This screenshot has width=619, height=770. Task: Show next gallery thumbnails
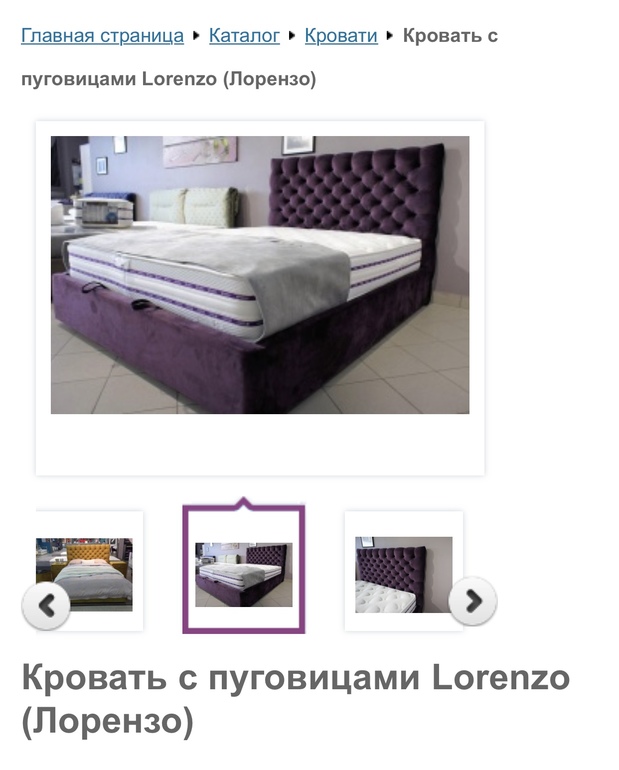(x=472, y=601)
